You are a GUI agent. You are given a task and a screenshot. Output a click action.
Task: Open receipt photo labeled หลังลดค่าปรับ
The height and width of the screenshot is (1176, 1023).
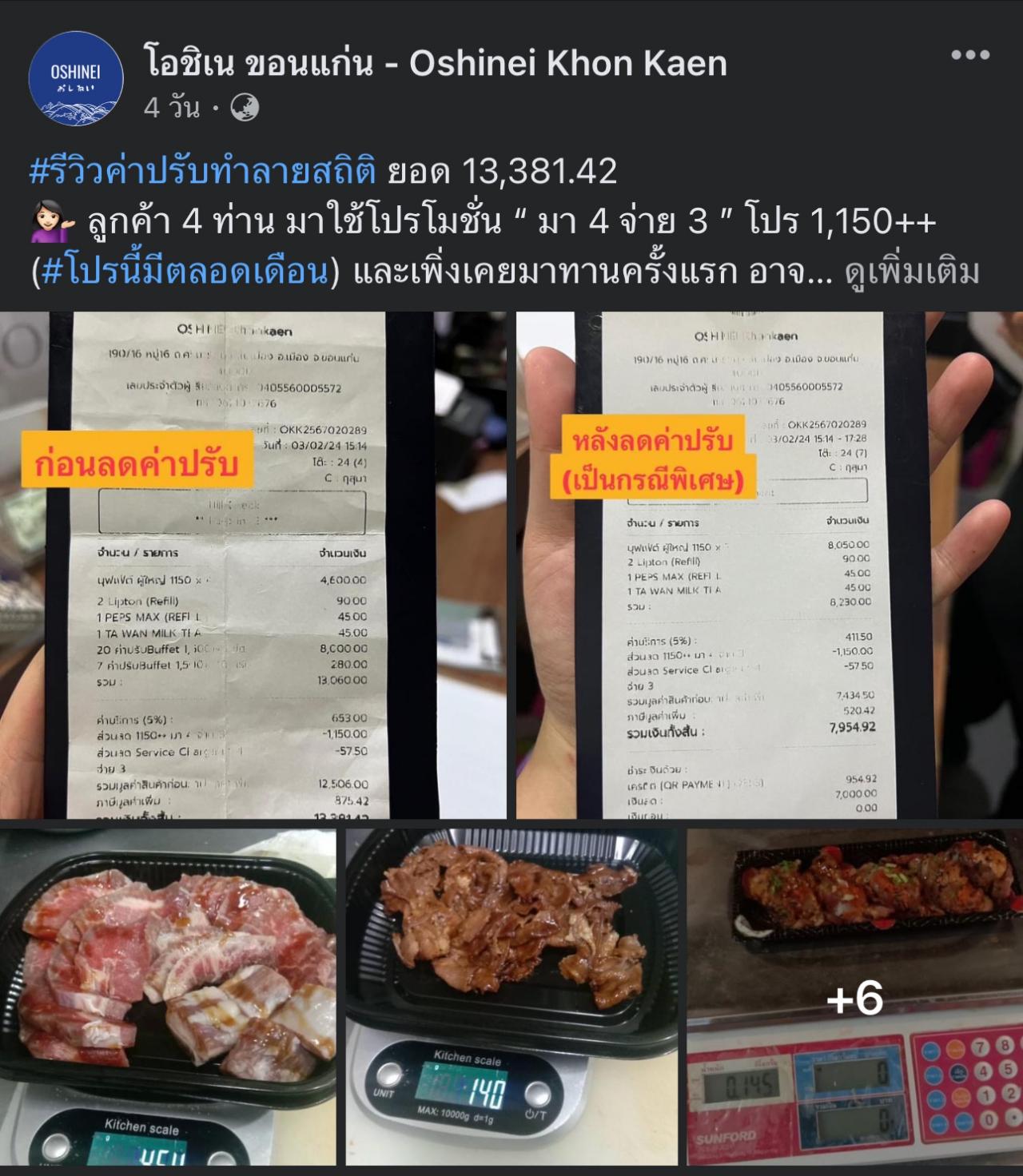(769, 565)
